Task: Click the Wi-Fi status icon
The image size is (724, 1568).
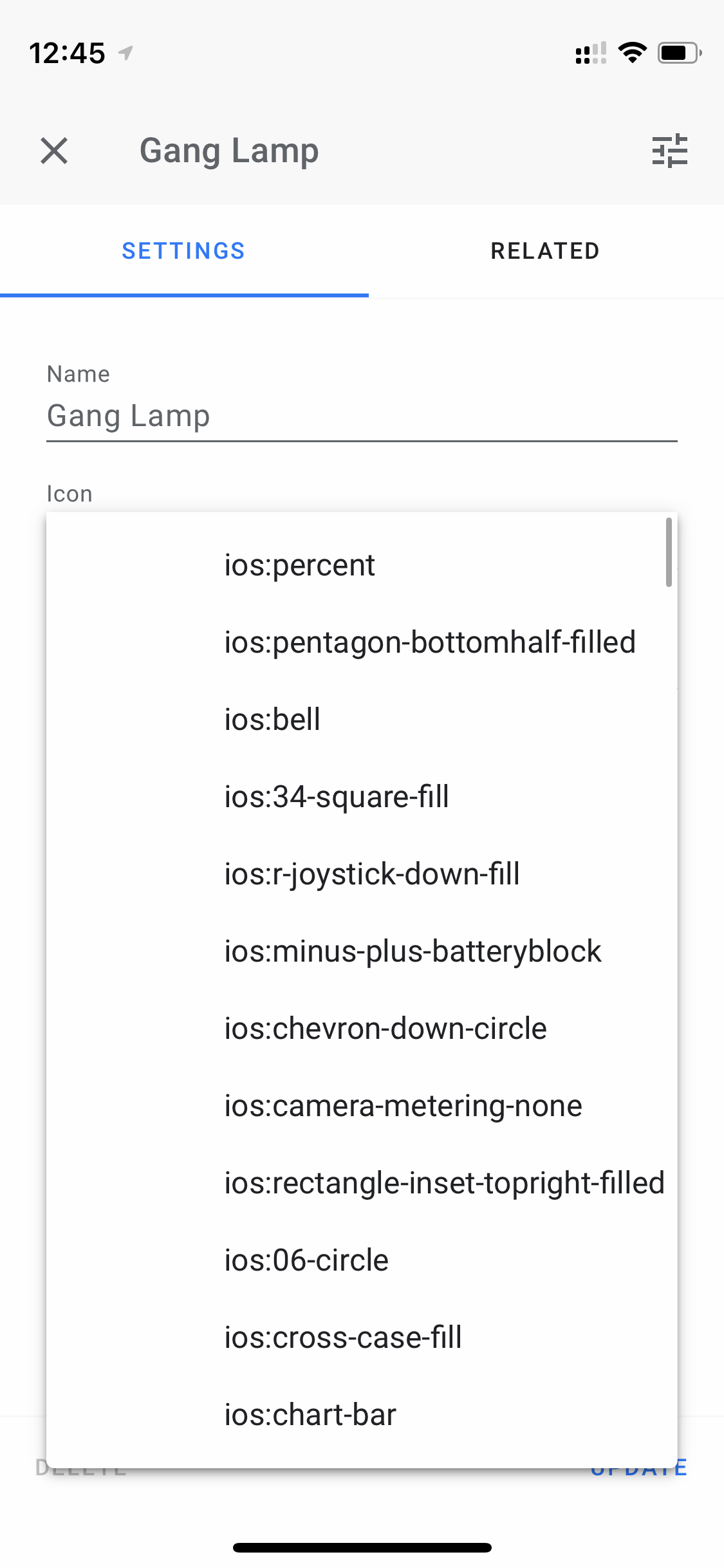Action: (633, 54)
